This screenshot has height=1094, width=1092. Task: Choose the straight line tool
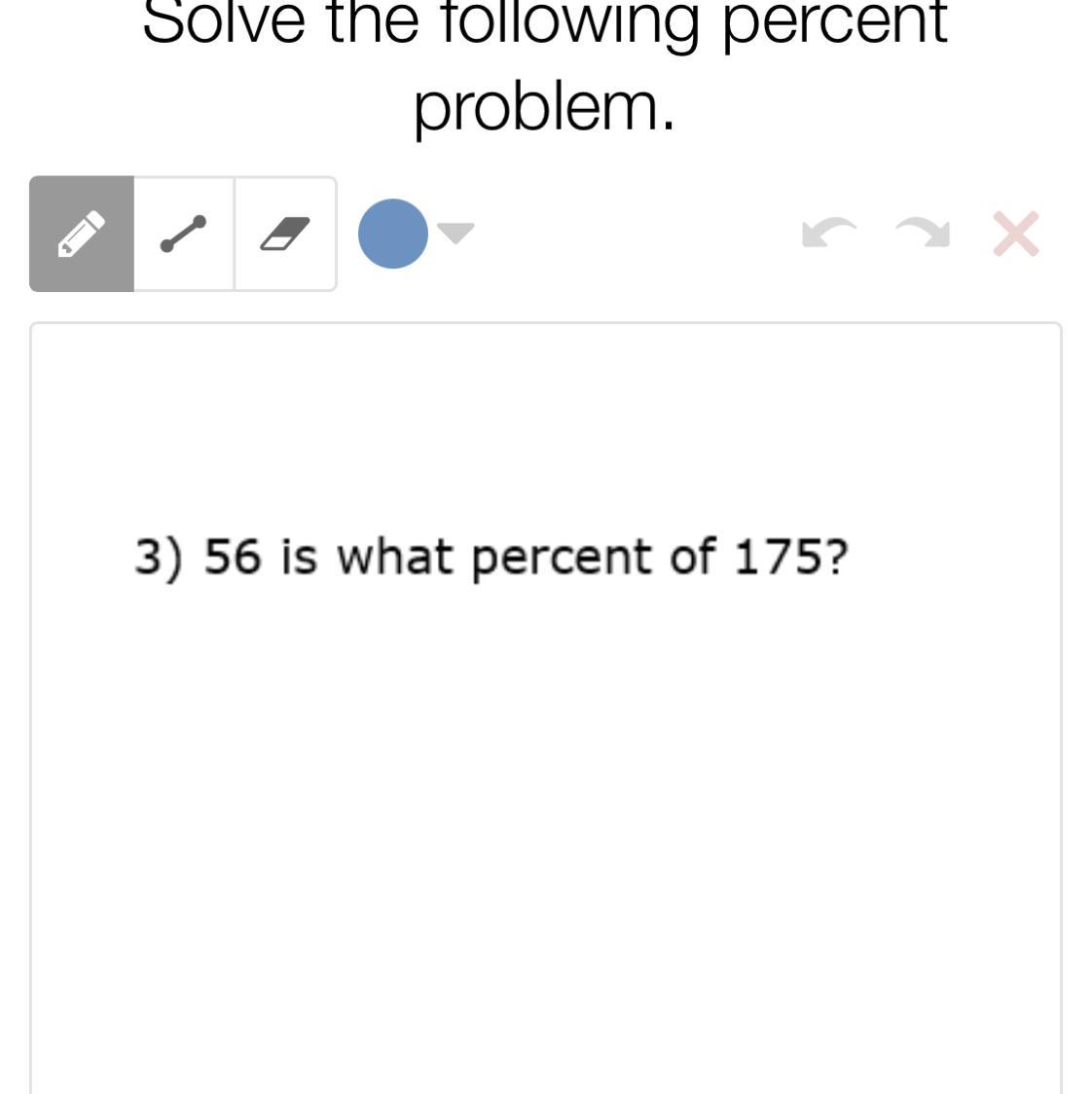pos(183,234)
